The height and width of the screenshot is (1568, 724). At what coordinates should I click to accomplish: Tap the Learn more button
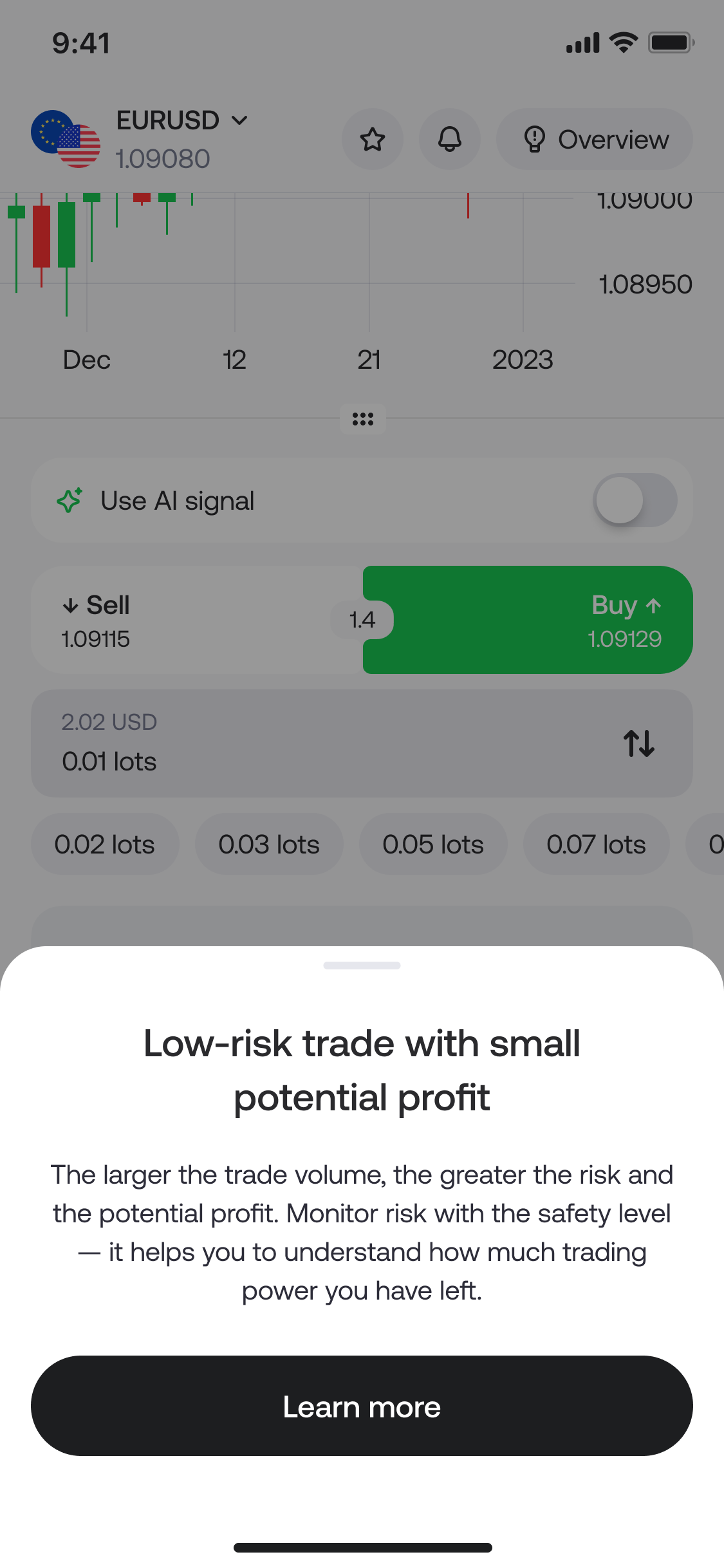[362, 1406]
